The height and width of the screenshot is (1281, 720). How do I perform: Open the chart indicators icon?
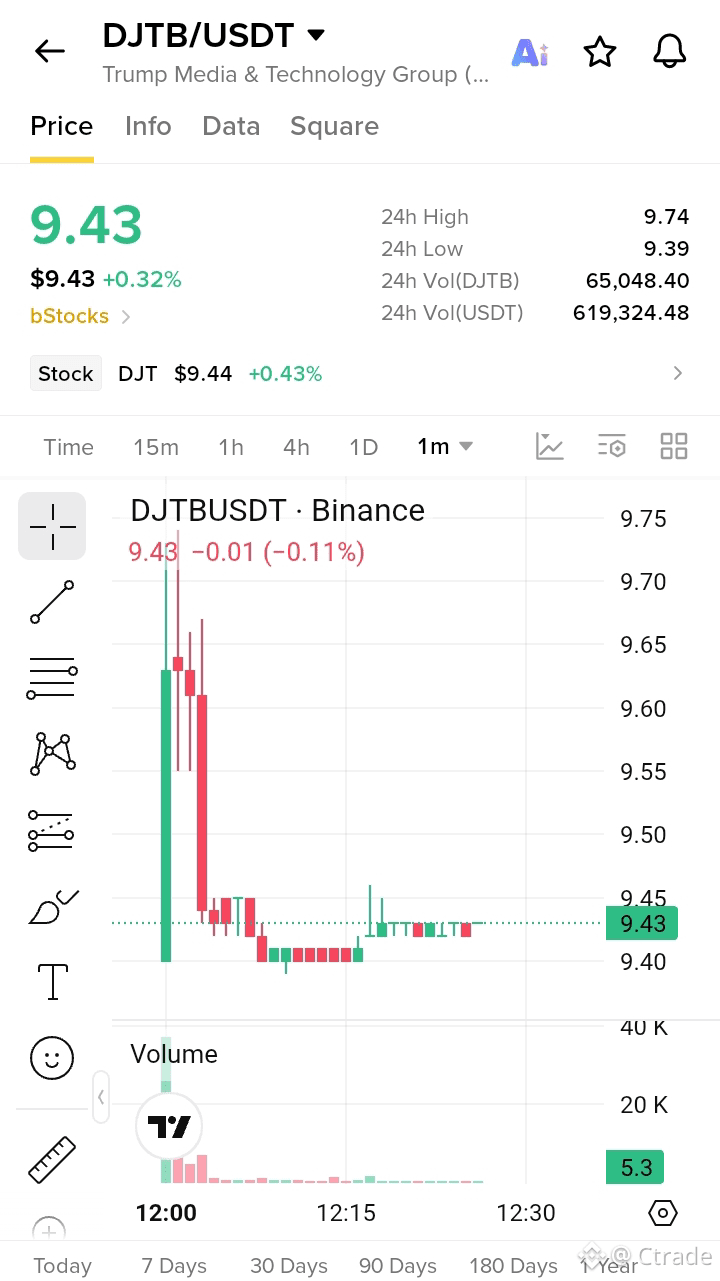(x=550, y=446)
